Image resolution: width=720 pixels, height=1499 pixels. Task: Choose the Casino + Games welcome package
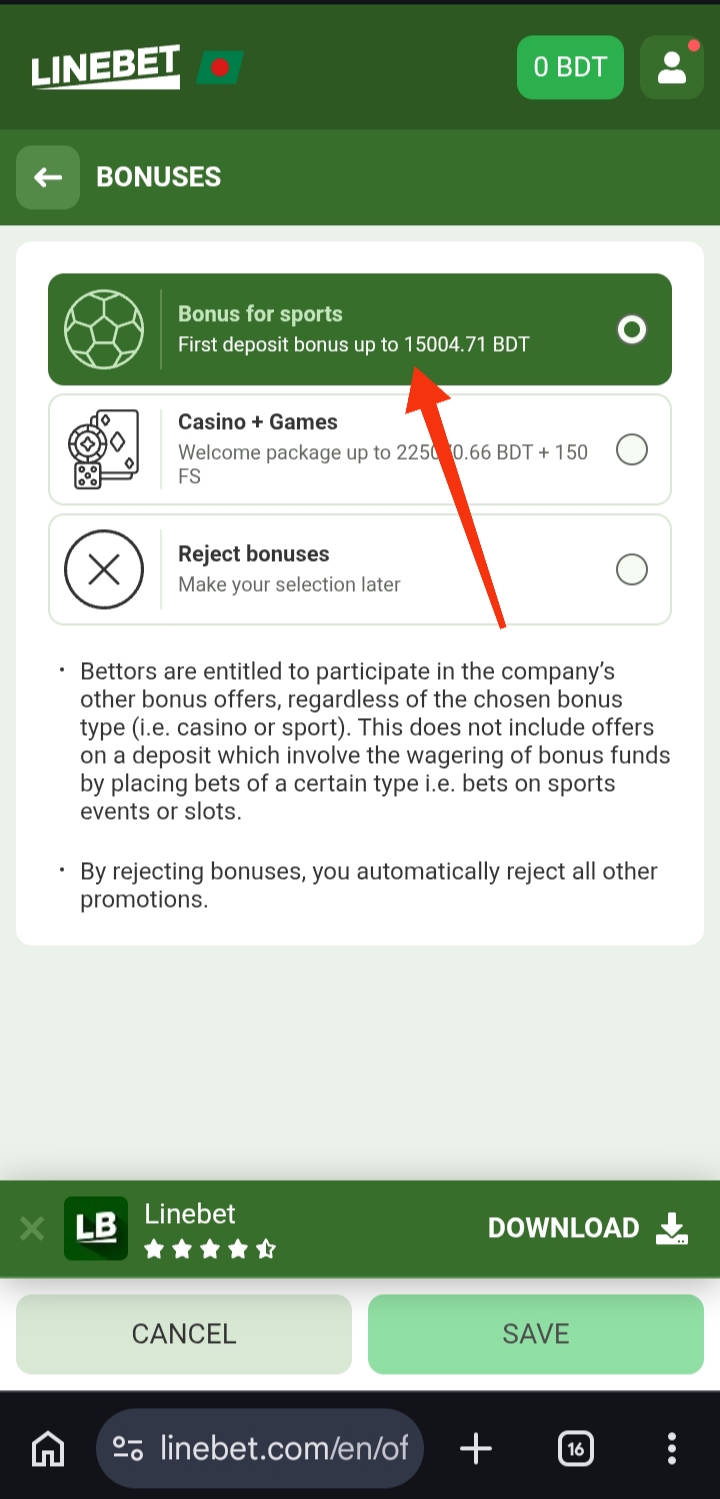coord(631,450)
